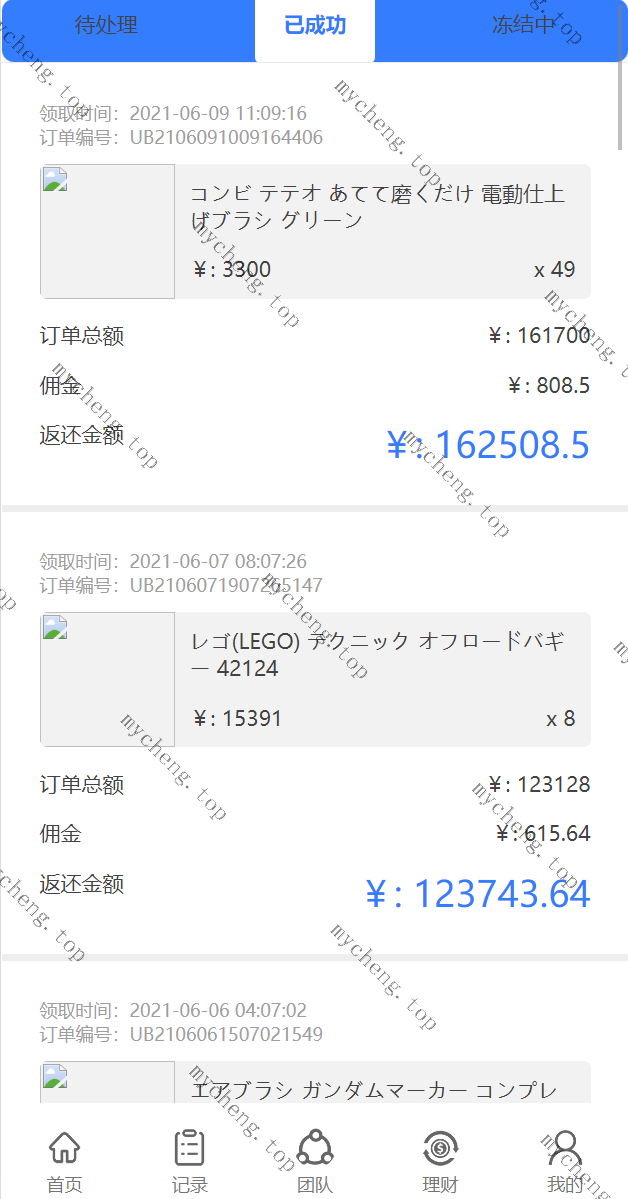This screenshot has width=628, height=1199.
Task: Open the 记录 records tab
Action: pyautogui.click(x=189, y=1162)
